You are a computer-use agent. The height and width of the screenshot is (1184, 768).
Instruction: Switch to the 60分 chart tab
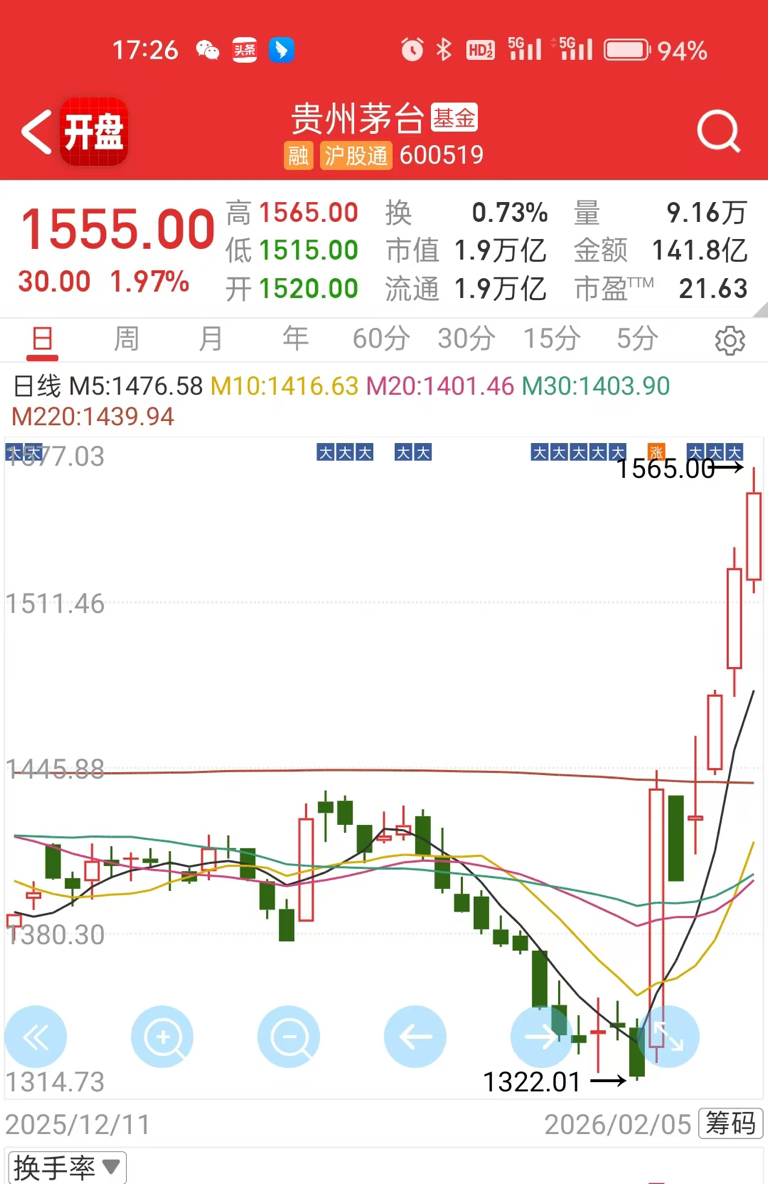coord(380,340)
